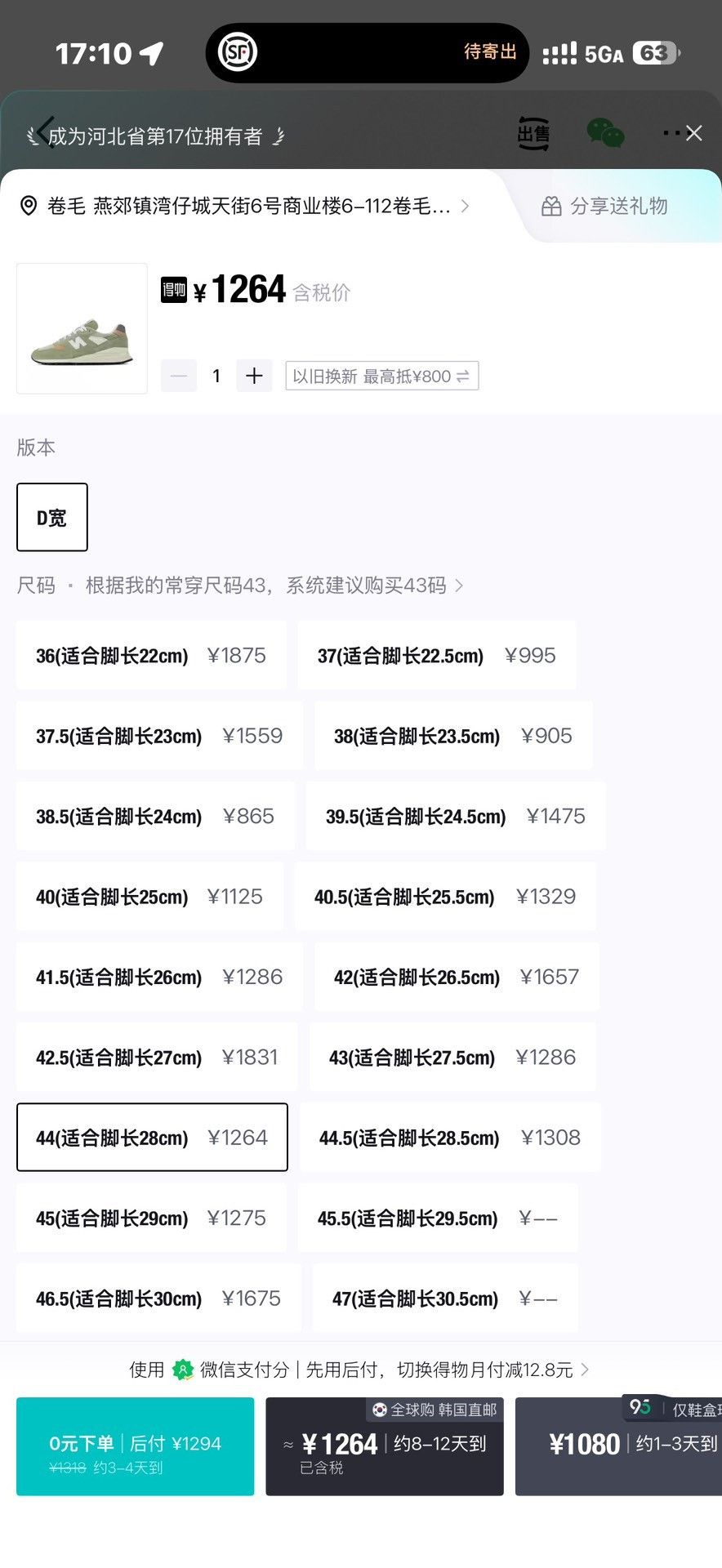
Task: Open the 出售 sell icon
Action: tap(533, 133)
